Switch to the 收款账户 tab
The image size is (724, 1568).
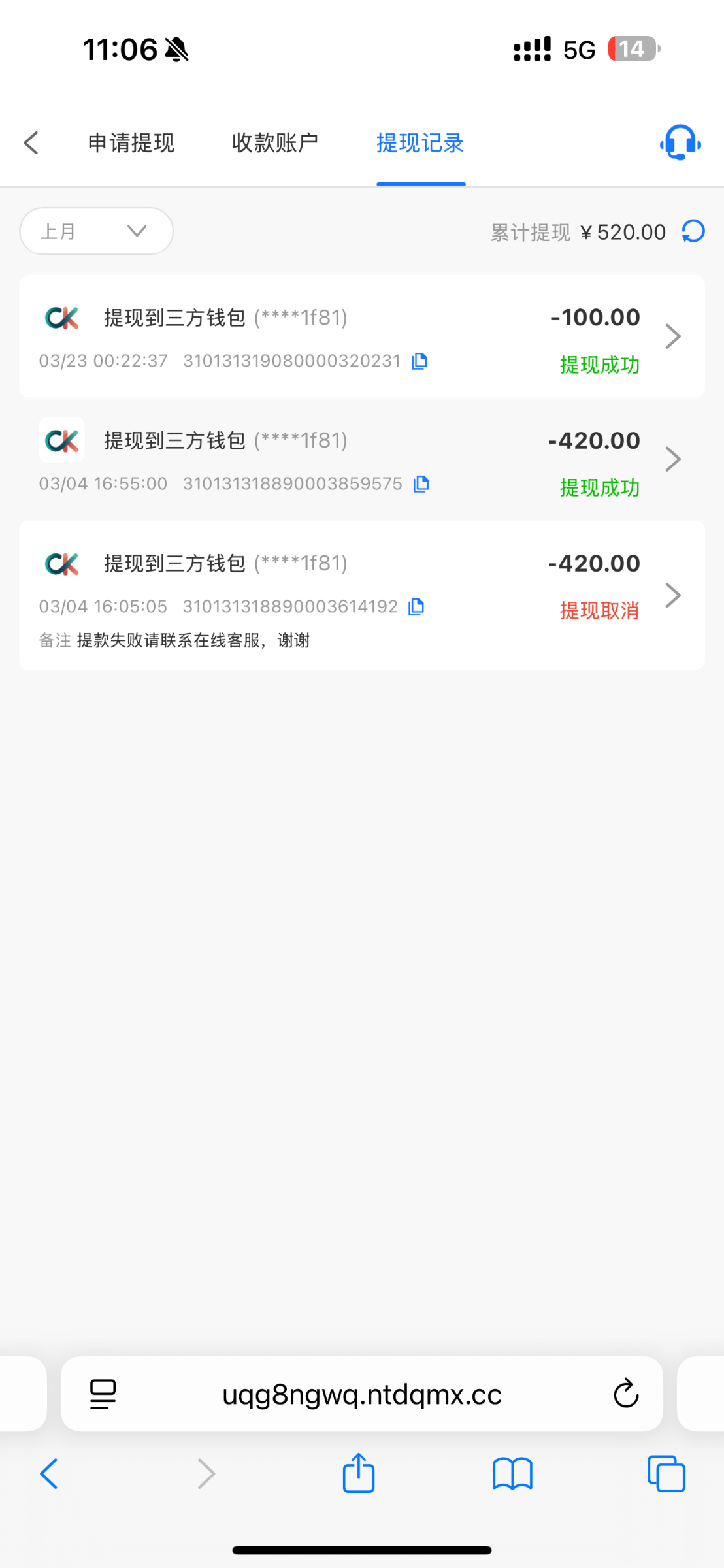(x=275, y=142)
